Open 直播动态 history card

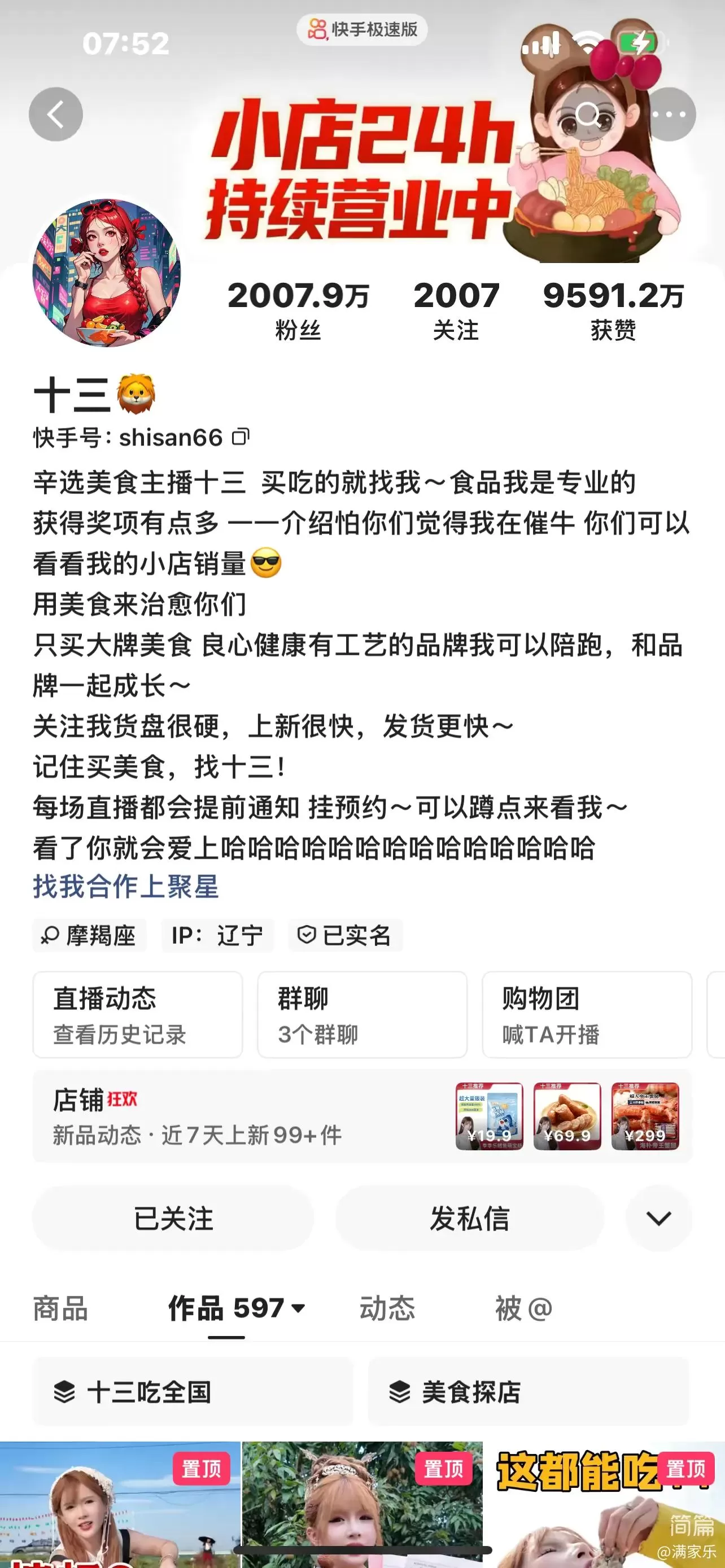click(138, 1015)
